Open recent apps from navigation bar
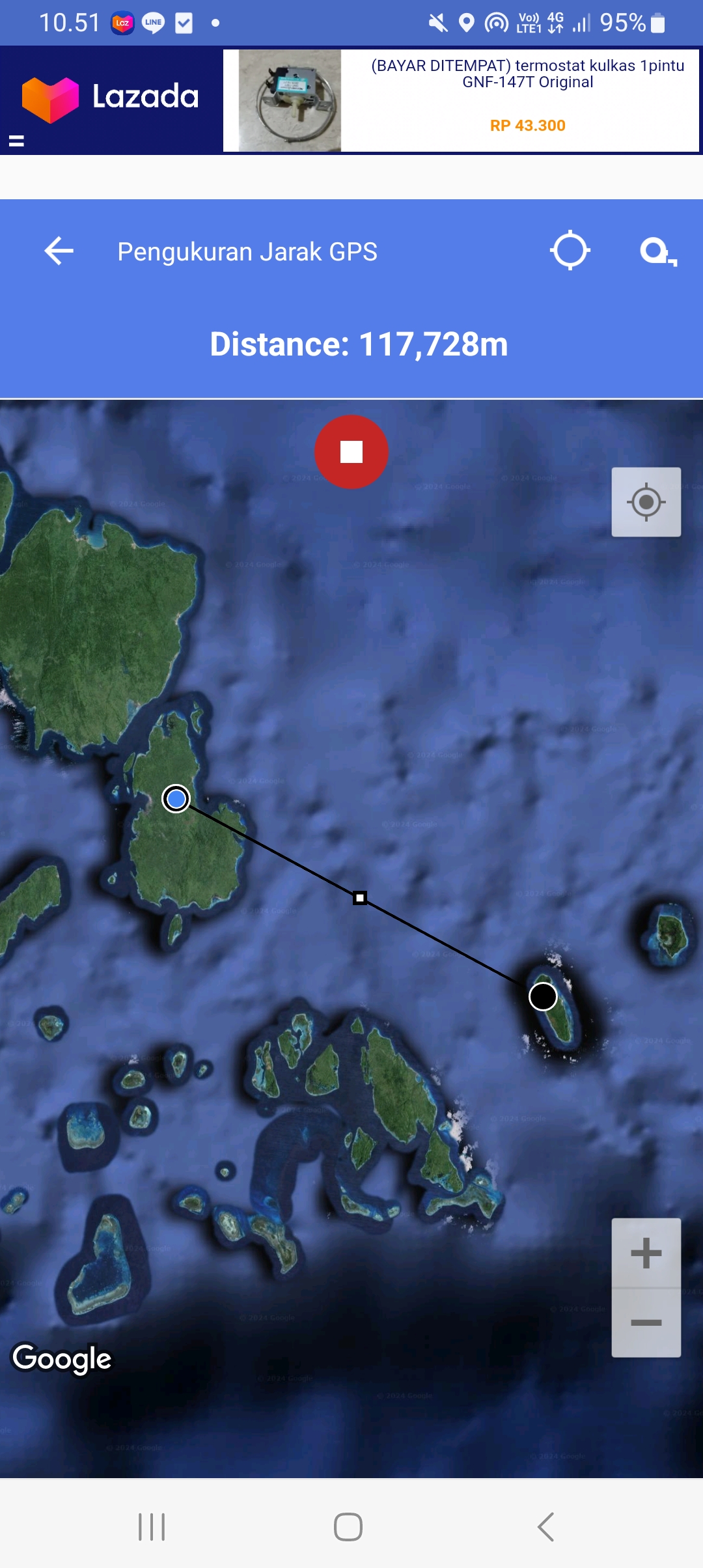Screen dimensions: 703x1568 pyautogui.click(x=152, y=1526)
